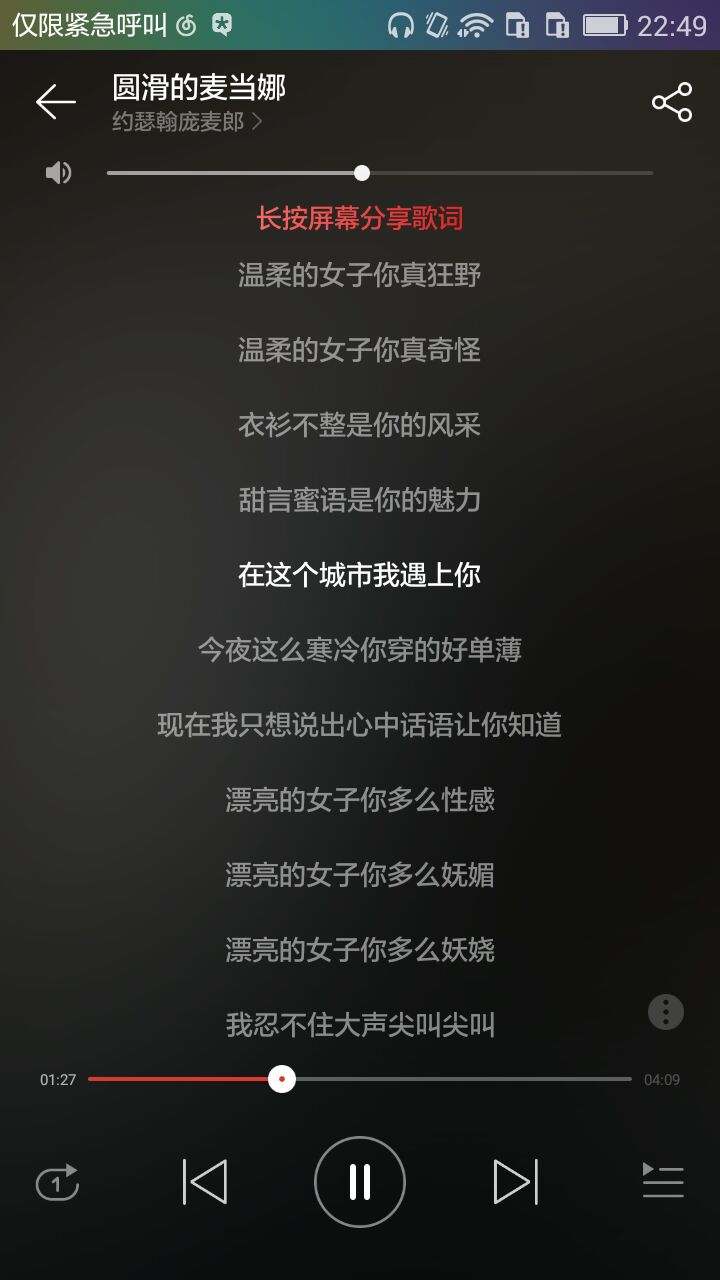Image resolution: width=720 pixels, height=1280 pixels.
Task: Open the current playlist queue
Action: click(662, 1182)
